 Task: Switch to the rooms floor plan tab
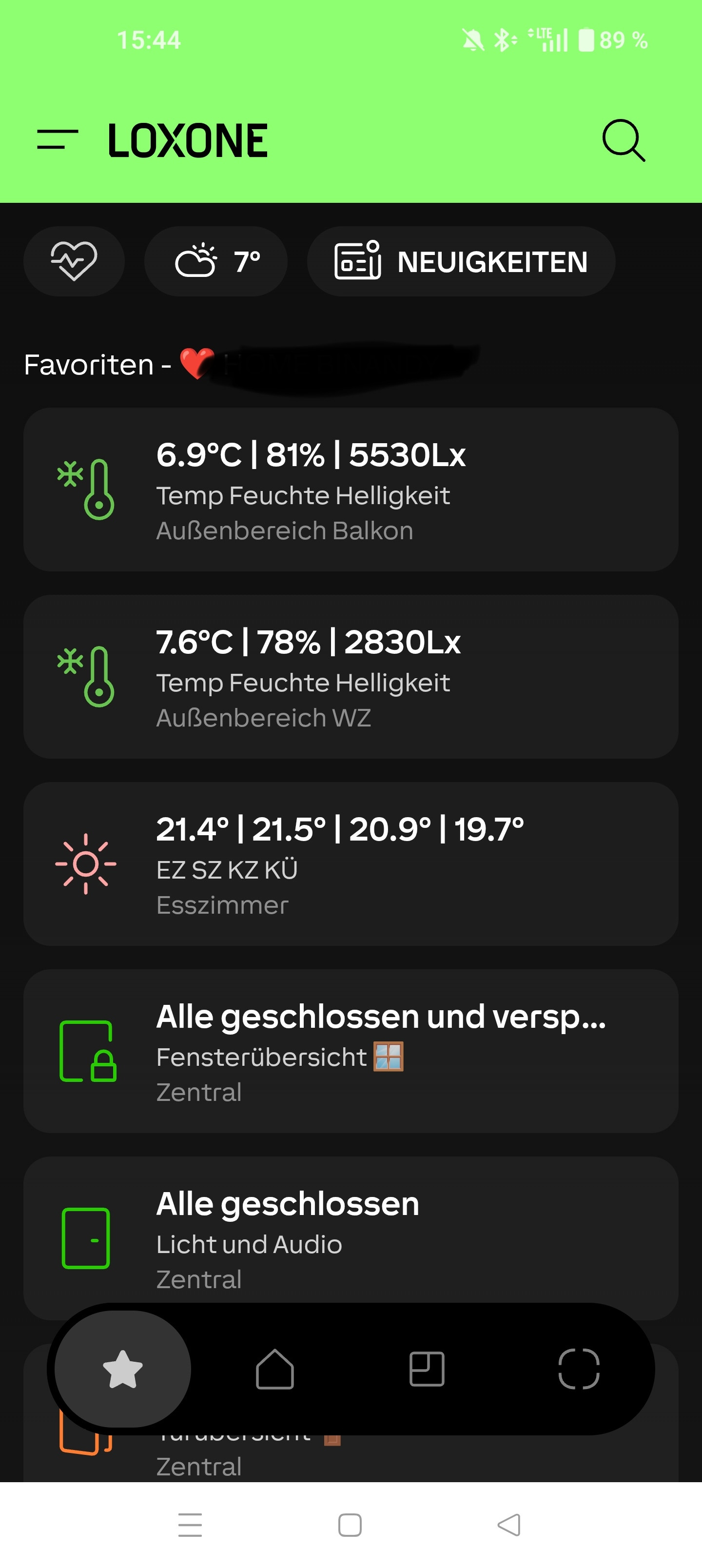pos(427,1369)
